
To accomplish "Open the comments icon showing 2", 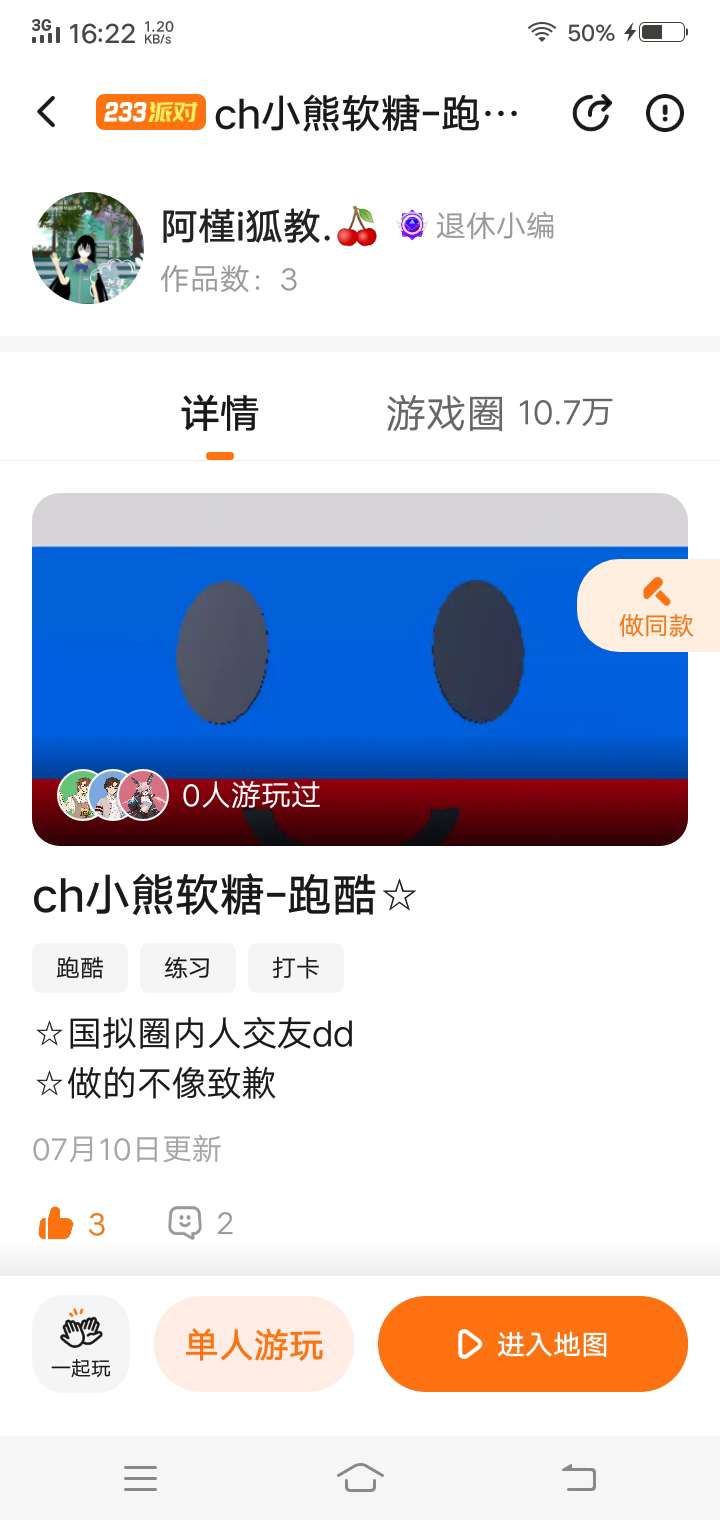I will 185,1223.
